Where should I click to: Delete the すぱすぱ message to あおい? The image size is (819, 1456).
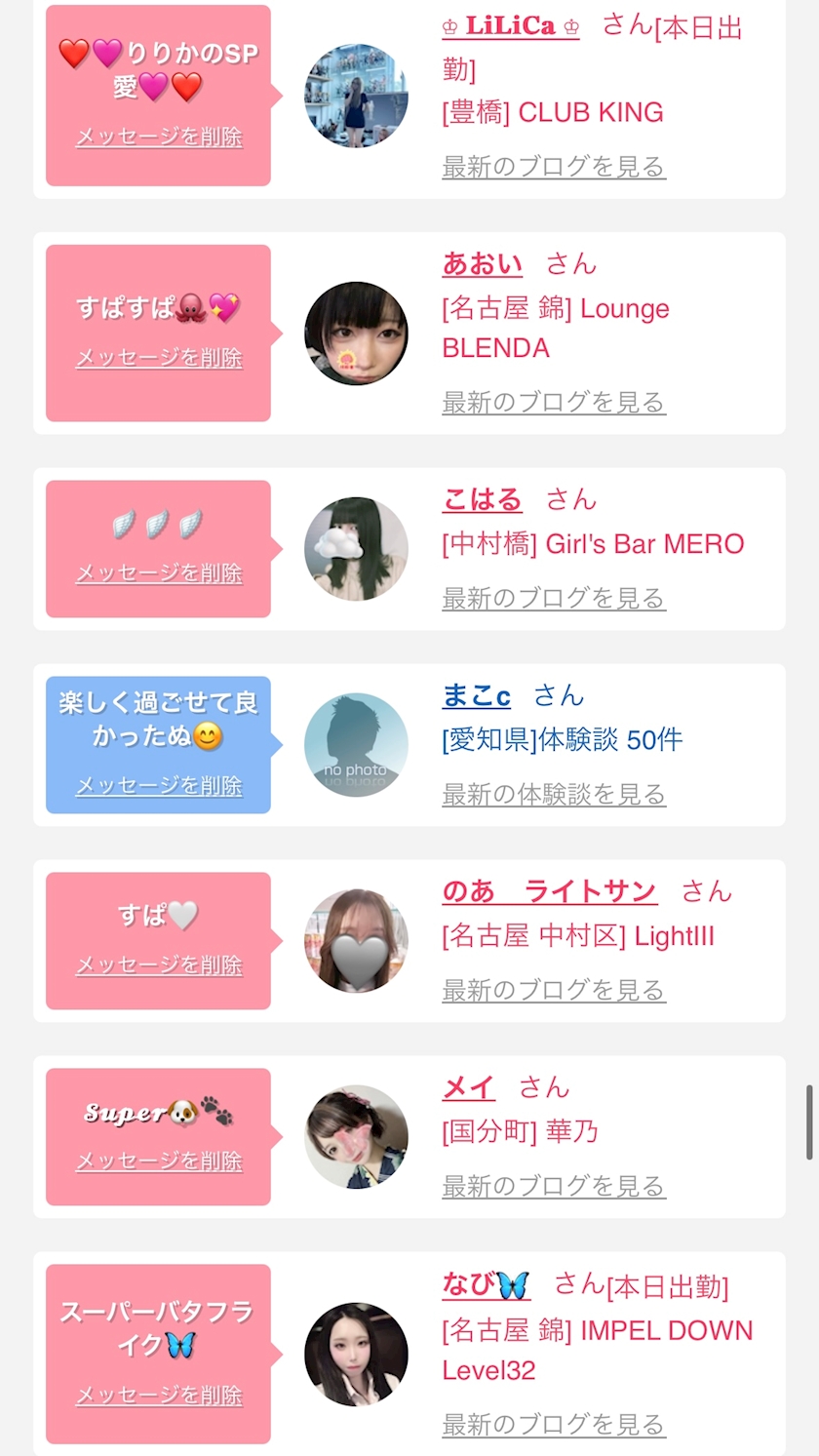159,358
